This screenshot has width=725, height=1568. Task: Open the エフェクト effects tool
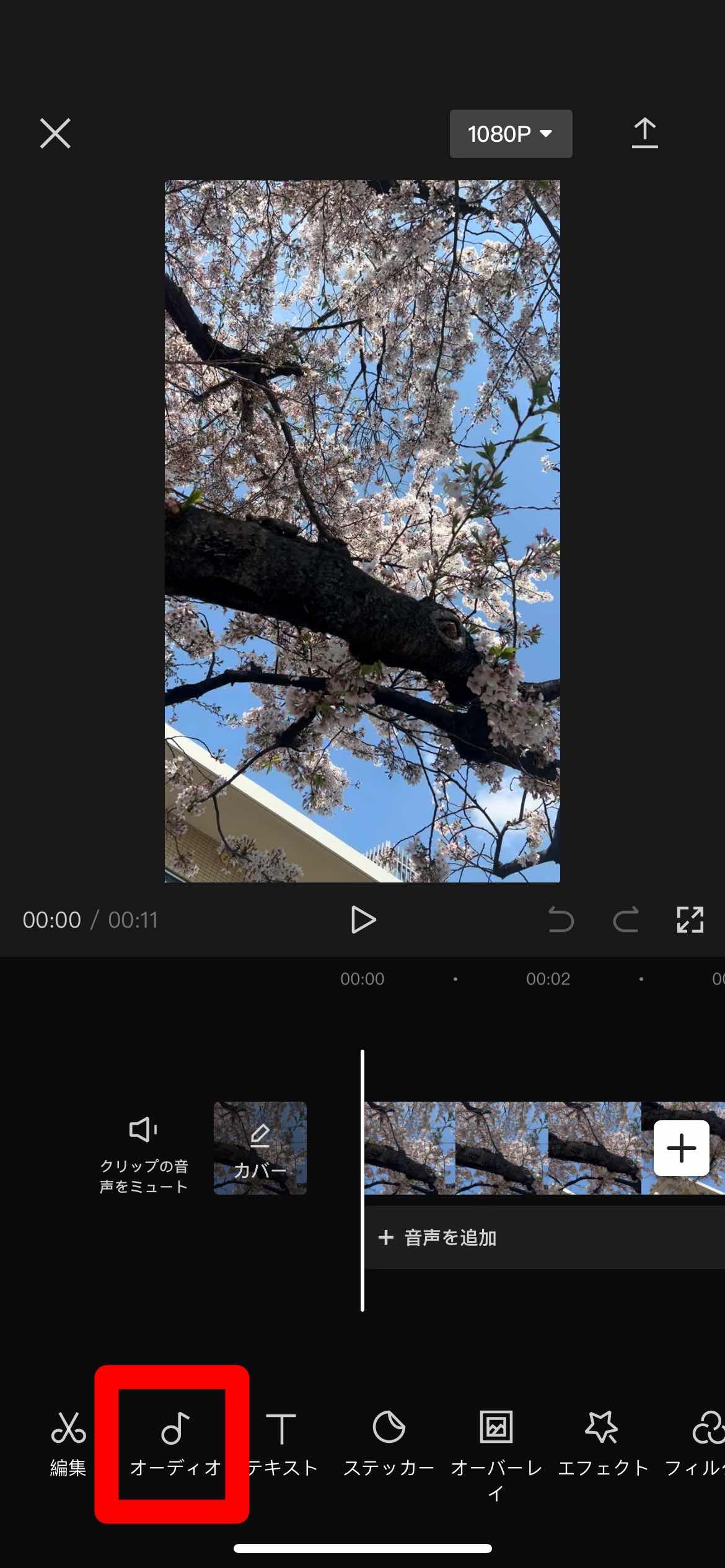coord(602,1443)
